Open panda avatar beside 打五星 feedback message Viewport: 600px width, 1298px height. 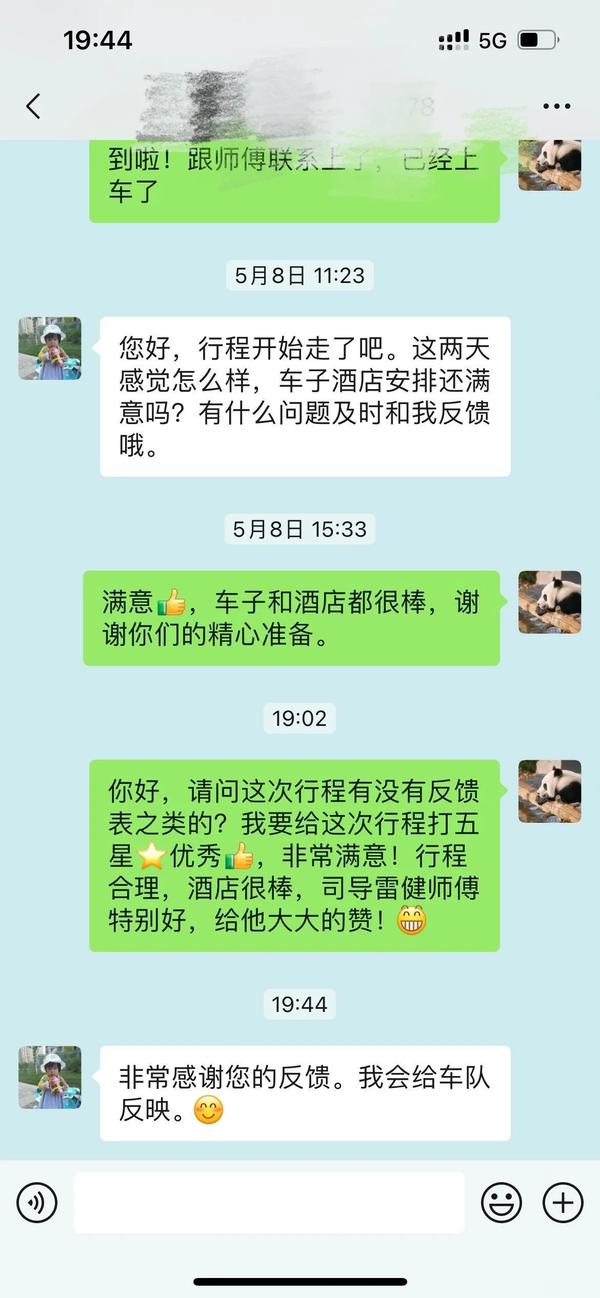tap(549, 791)
